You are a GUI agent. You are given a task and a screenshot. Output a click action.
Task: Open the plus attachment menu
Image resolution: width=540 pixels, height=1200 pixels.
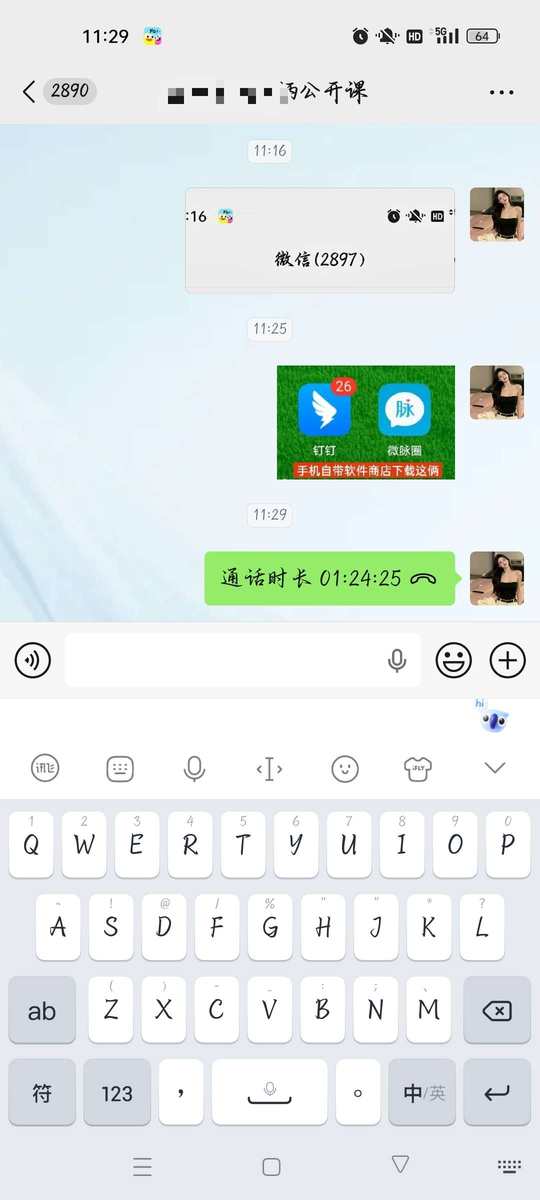coord(508,660)
